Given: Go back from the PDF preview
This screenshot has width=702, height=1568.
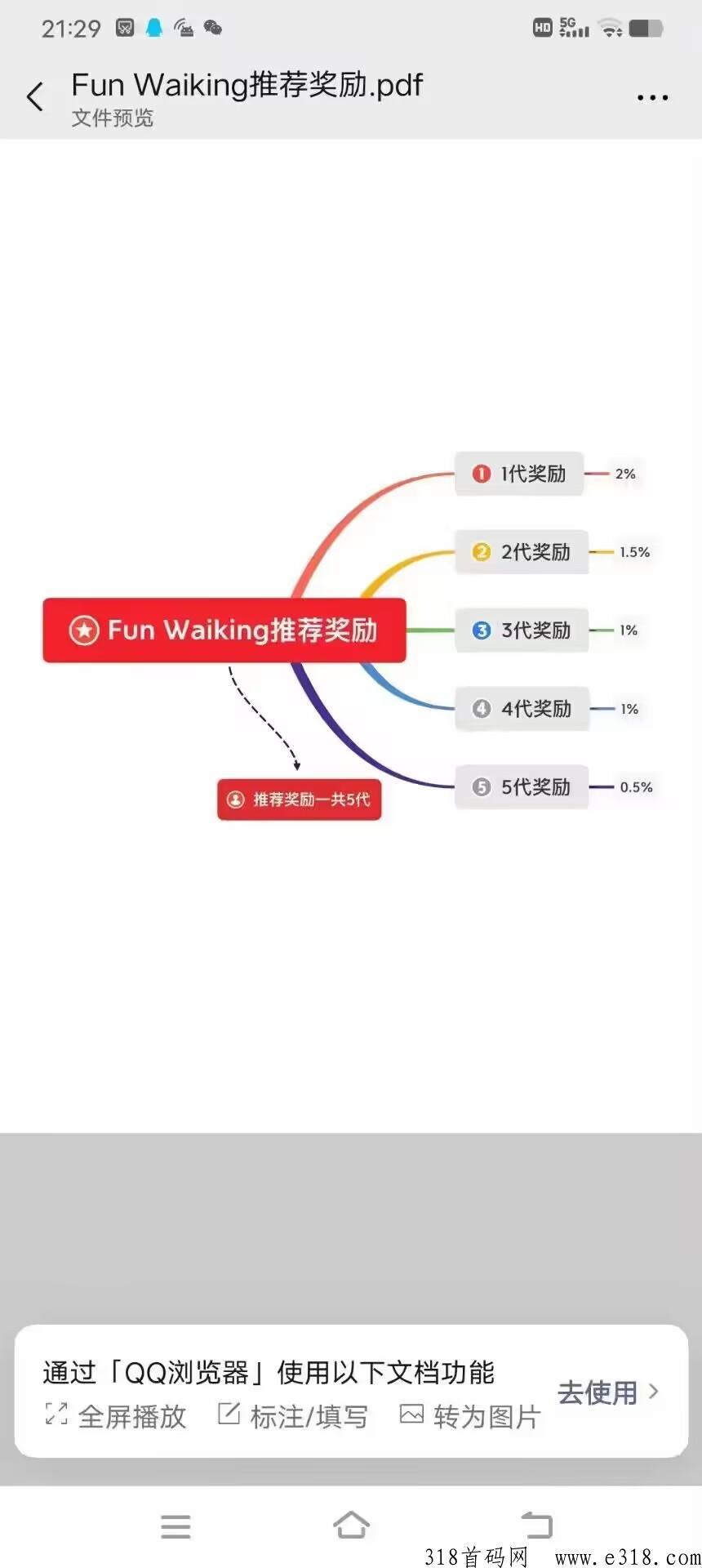Looking at the screenshot, I should [35, 97].
